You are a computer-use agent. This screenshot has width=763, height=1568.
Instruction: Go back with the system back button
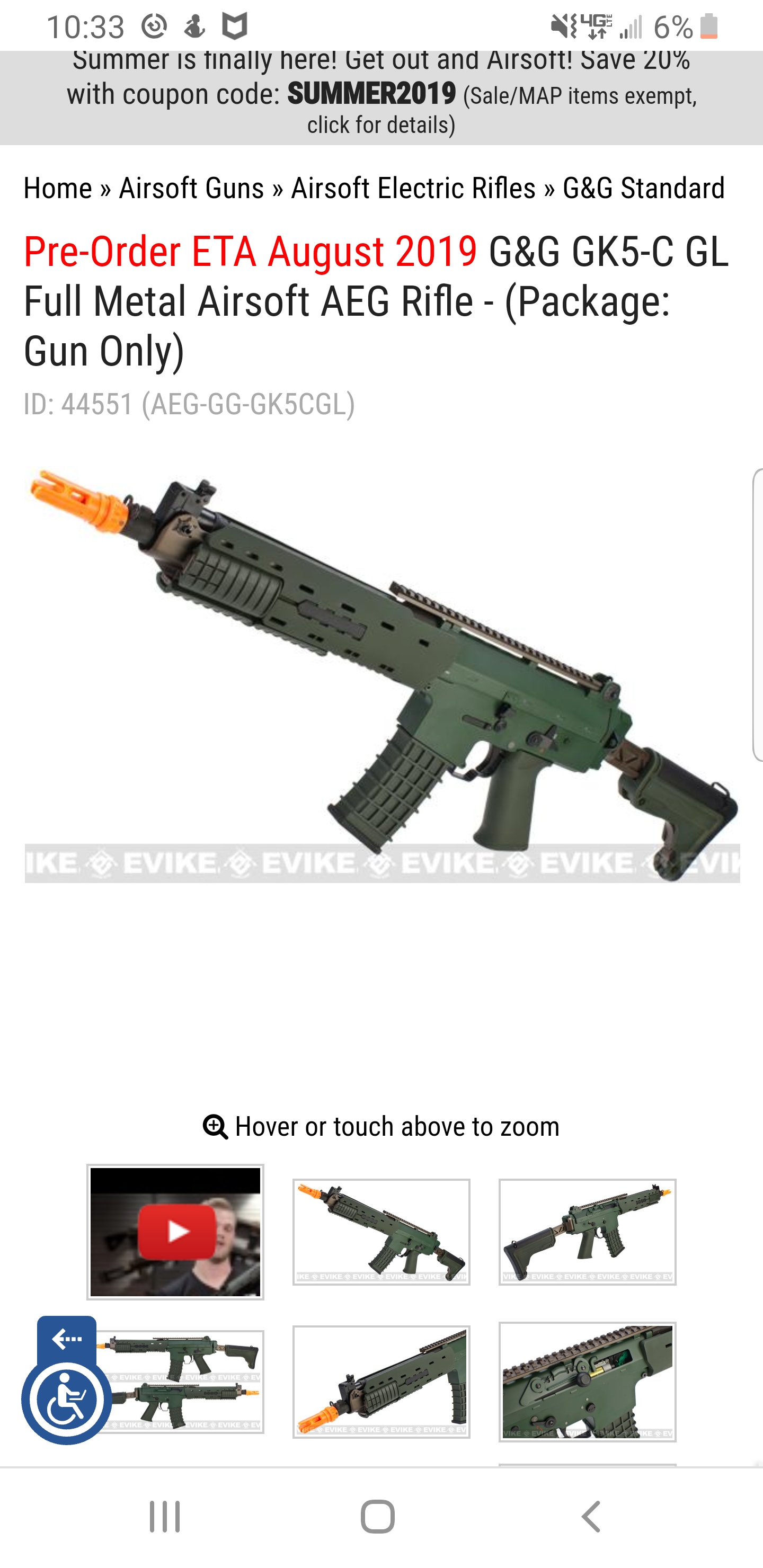(x=591, y=1516)
